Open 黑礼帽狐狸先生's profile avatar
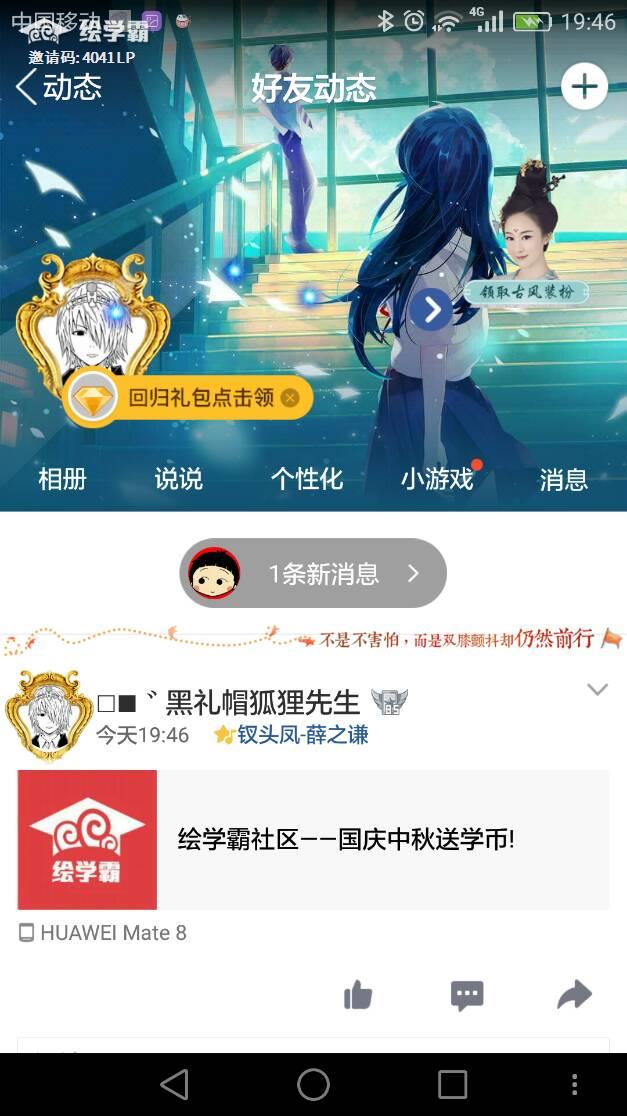The width and height of the screenshot is (627, 1116). click(49, 716)
